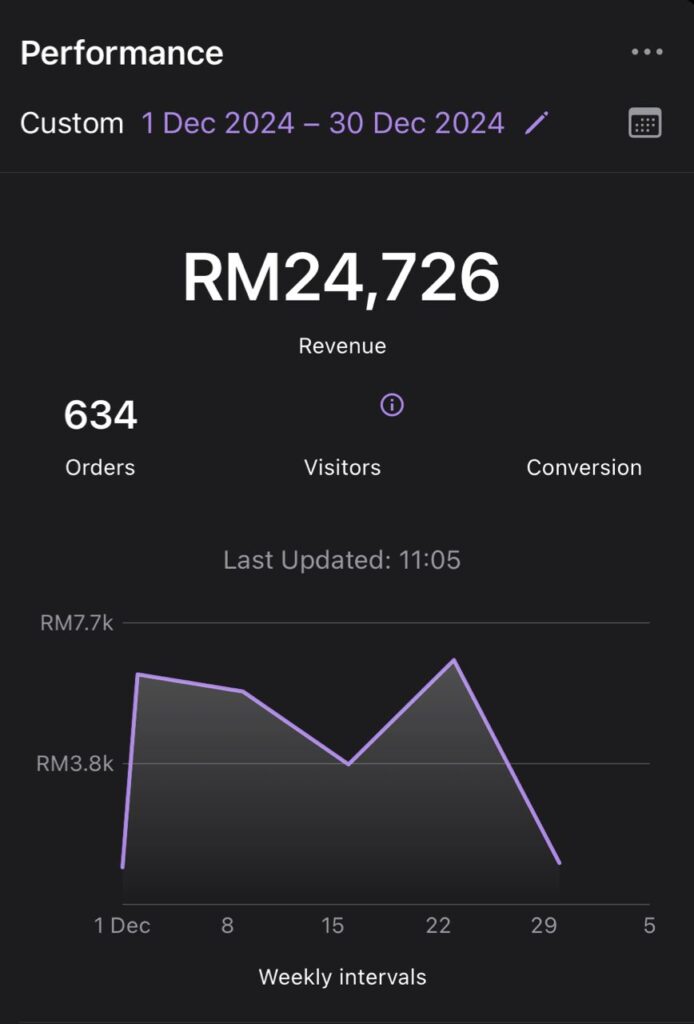The image size is (694, 1024).
Task: Open the calendar date picker
Action: 645,123
